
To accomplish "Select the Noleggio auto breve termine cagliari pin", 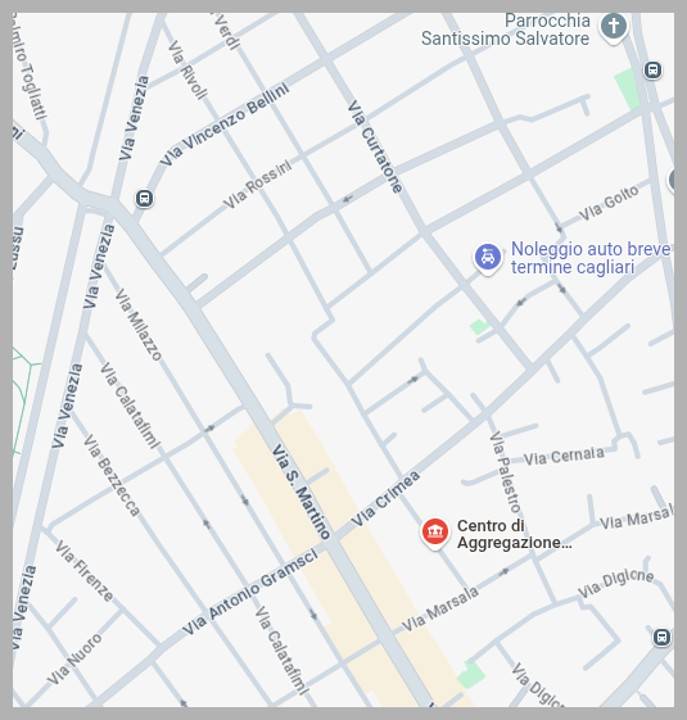I will coord(487,257).
